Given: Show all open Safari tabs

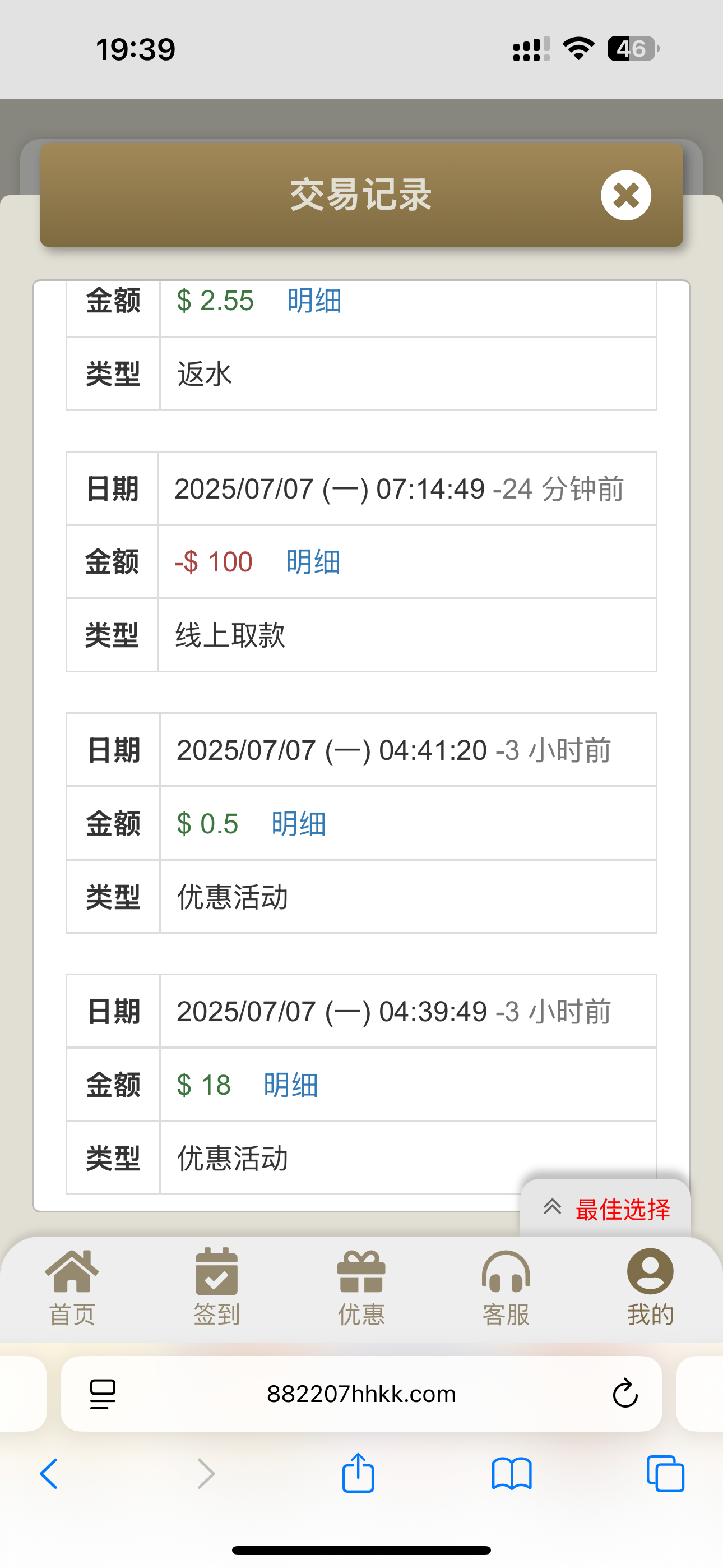Looking at the screenshot, I should tap(665, 1474).
